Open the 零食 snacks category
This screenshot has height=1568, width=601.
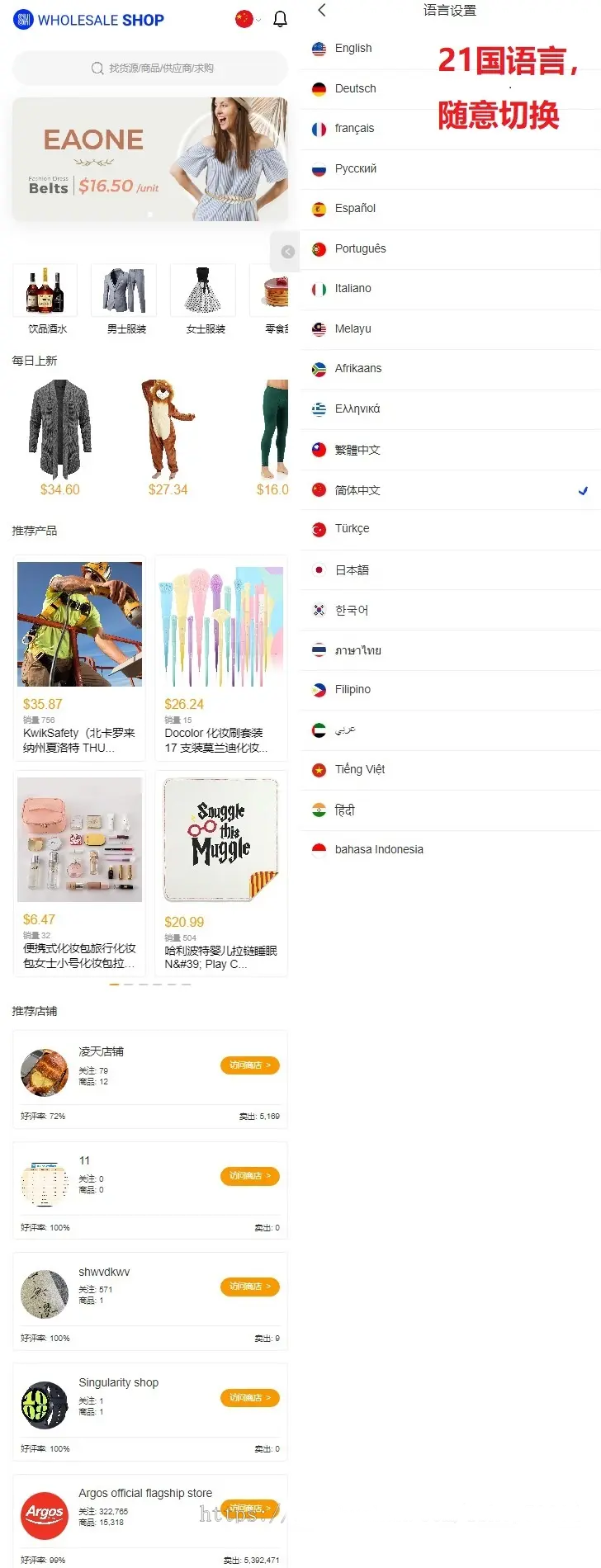[x=276, y=290]
